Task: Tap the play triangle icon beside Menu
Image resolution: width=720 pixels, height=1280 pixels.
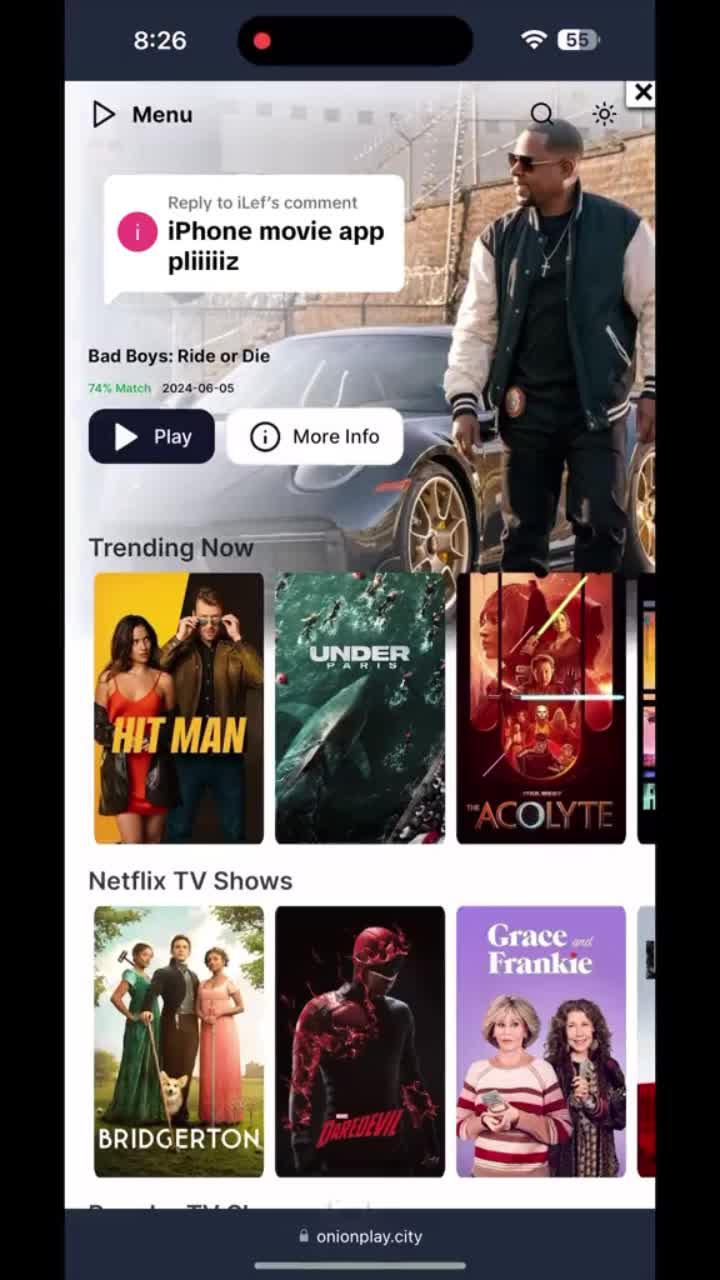Action: (x=103, y=114)
